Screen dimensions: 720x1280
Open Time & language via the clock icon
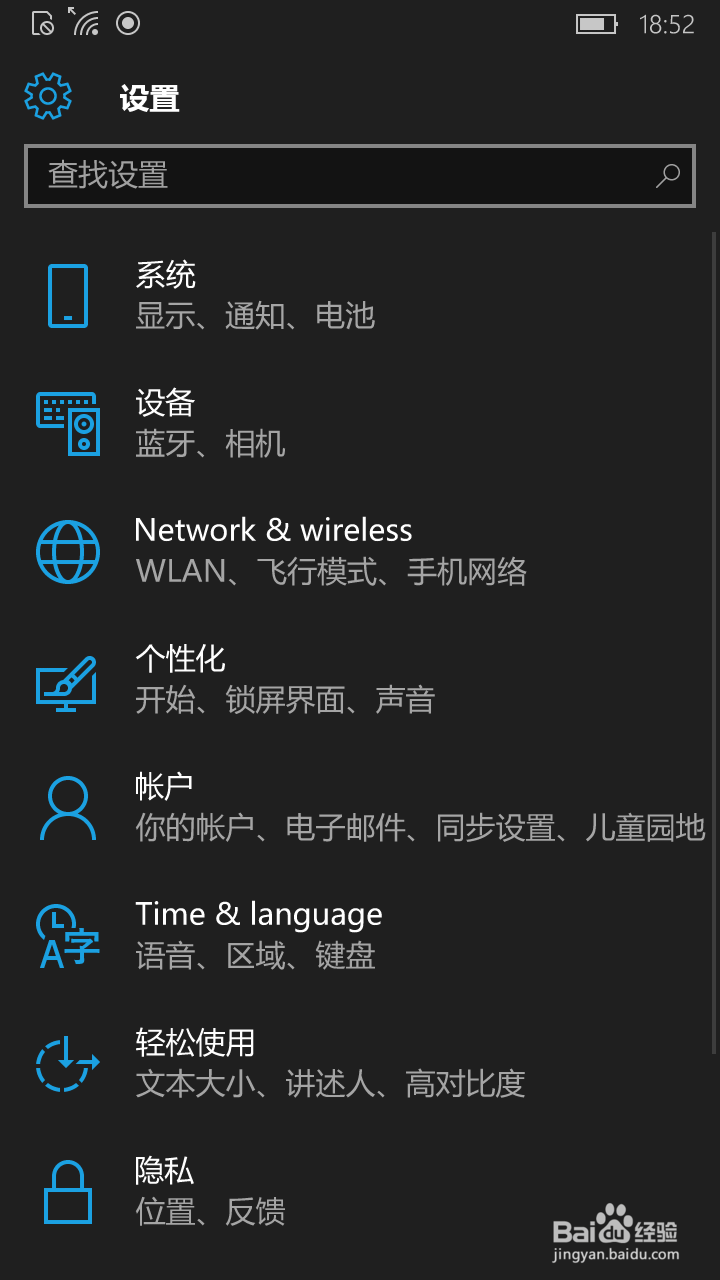(x=67, y=935)
